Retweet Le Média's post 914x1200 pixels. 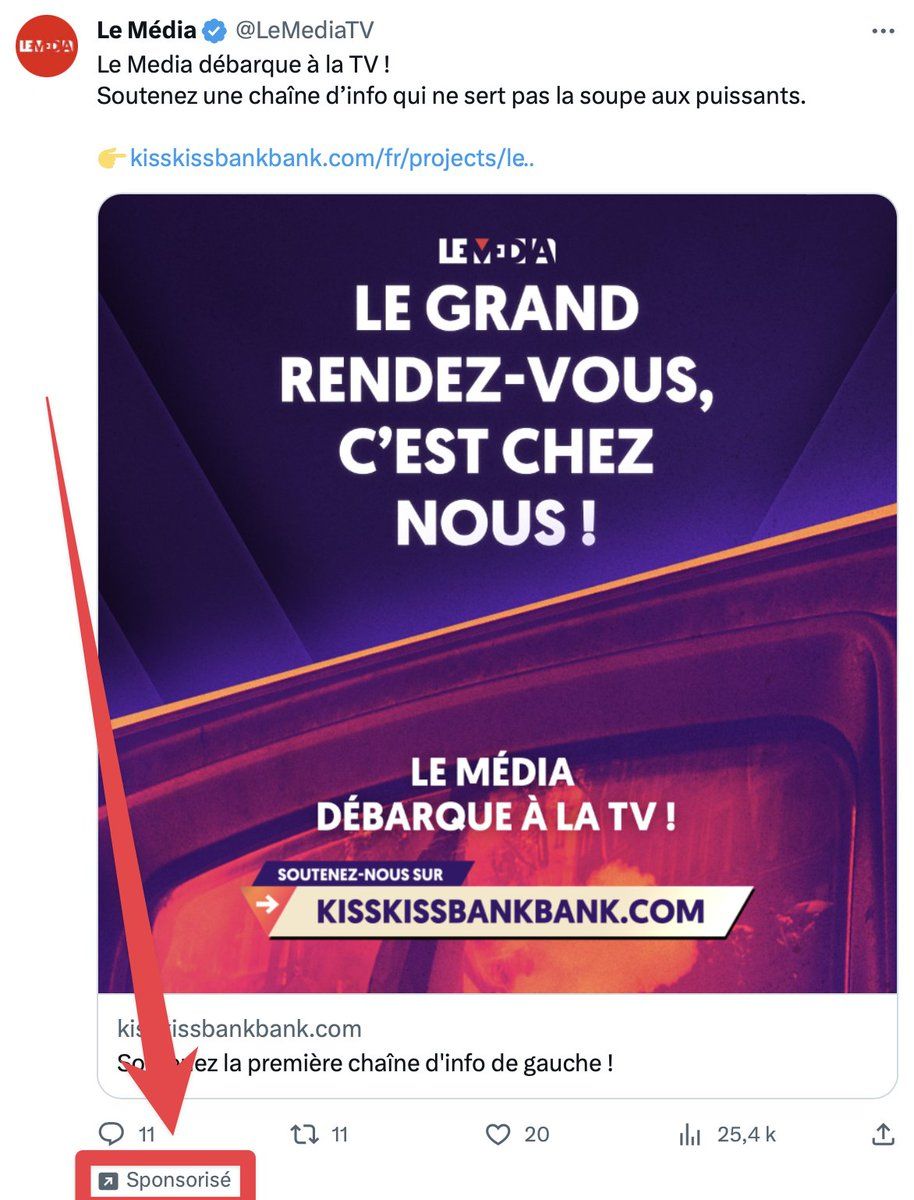(303, 1133)
